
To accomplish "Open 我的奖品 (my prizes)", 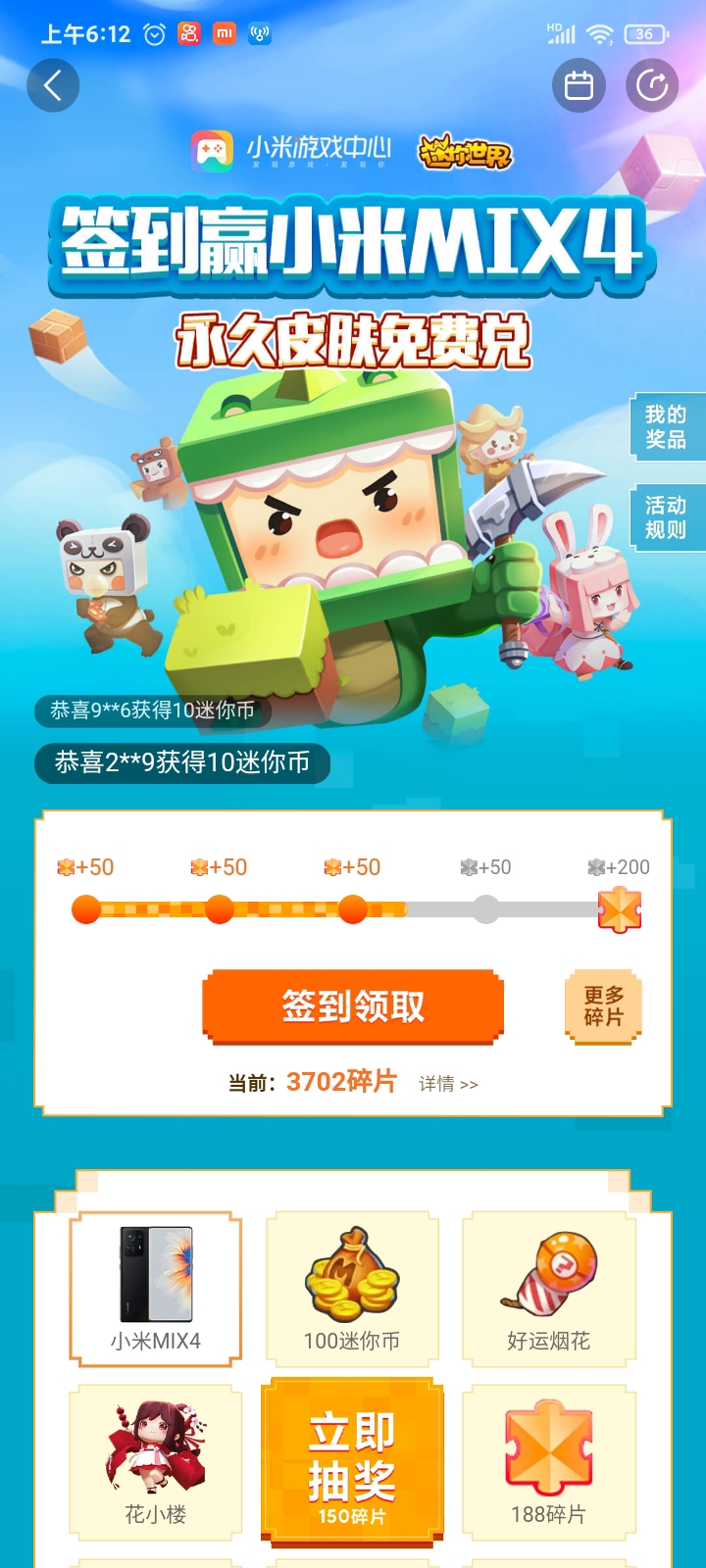I will [666, 427].
